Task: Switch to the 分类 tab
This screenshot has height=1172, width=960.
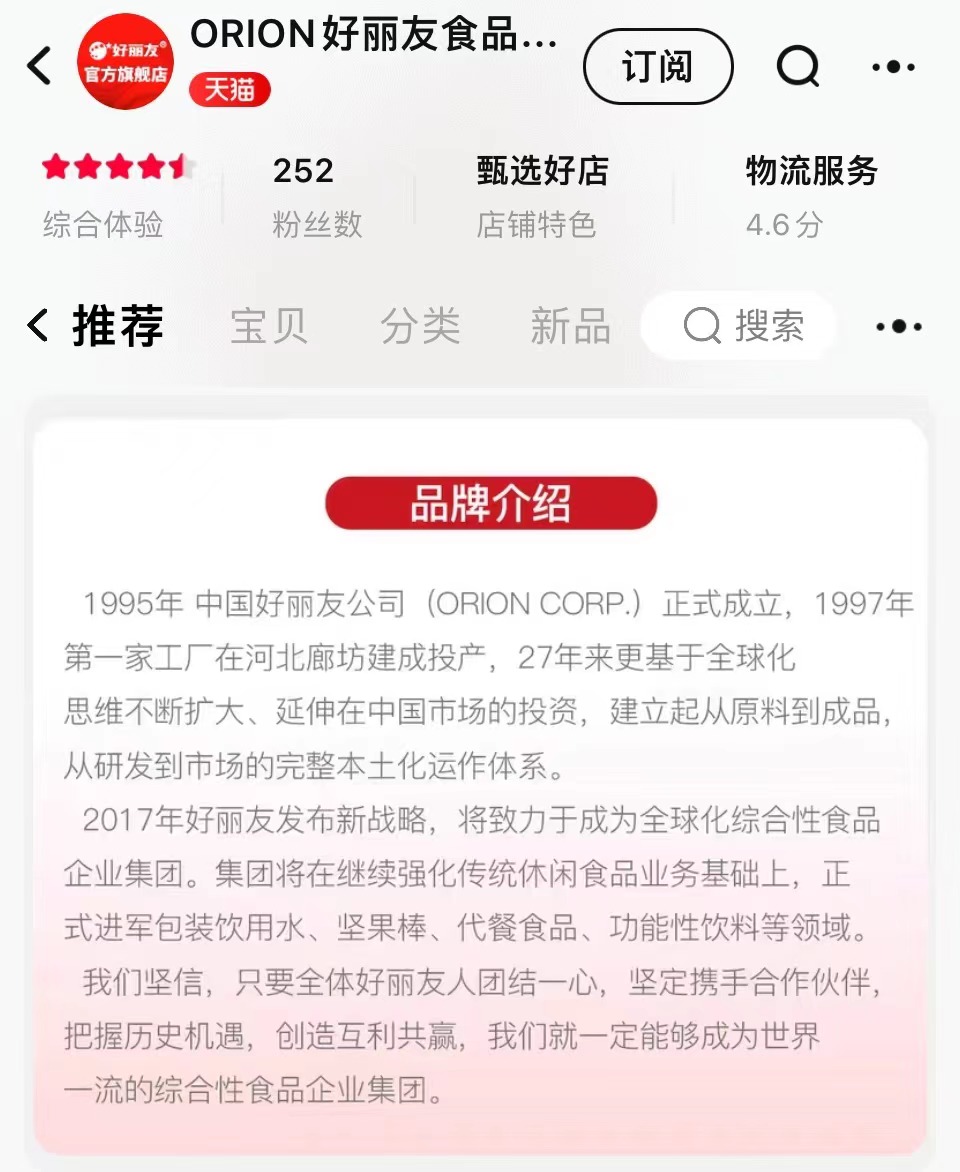Action: 420,326
